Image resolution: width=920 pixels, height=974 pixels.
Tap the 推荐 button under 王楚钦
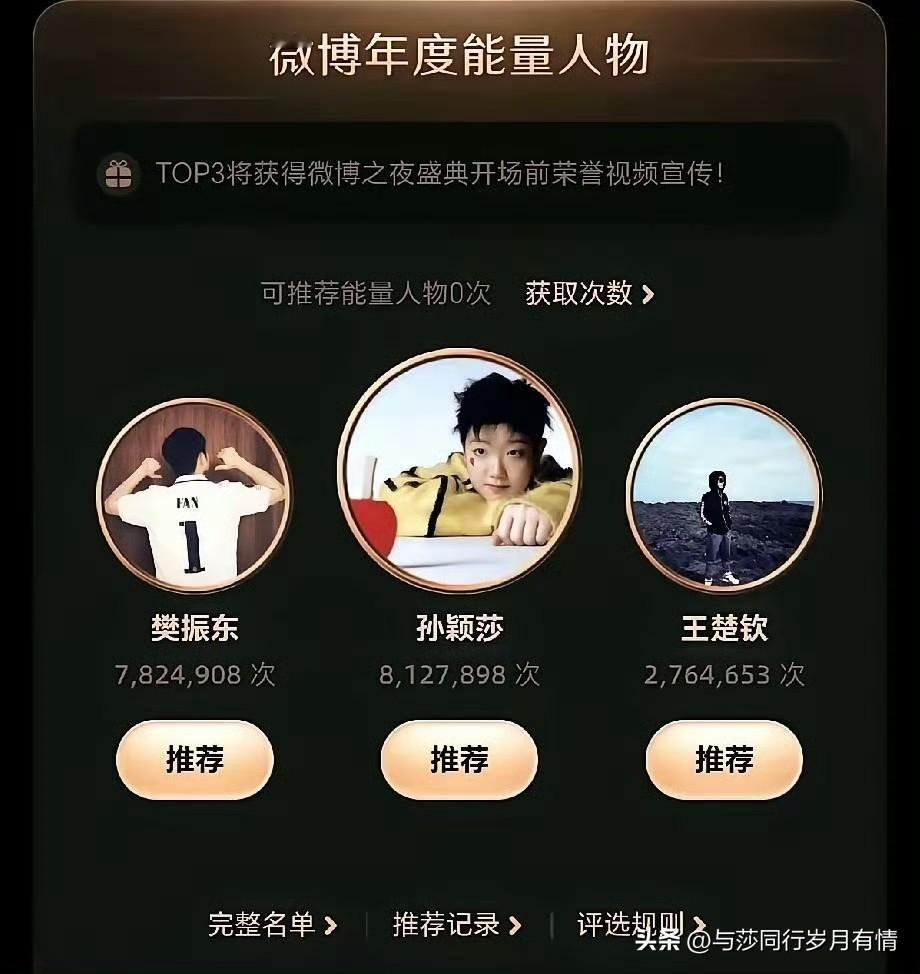point(722,759)
